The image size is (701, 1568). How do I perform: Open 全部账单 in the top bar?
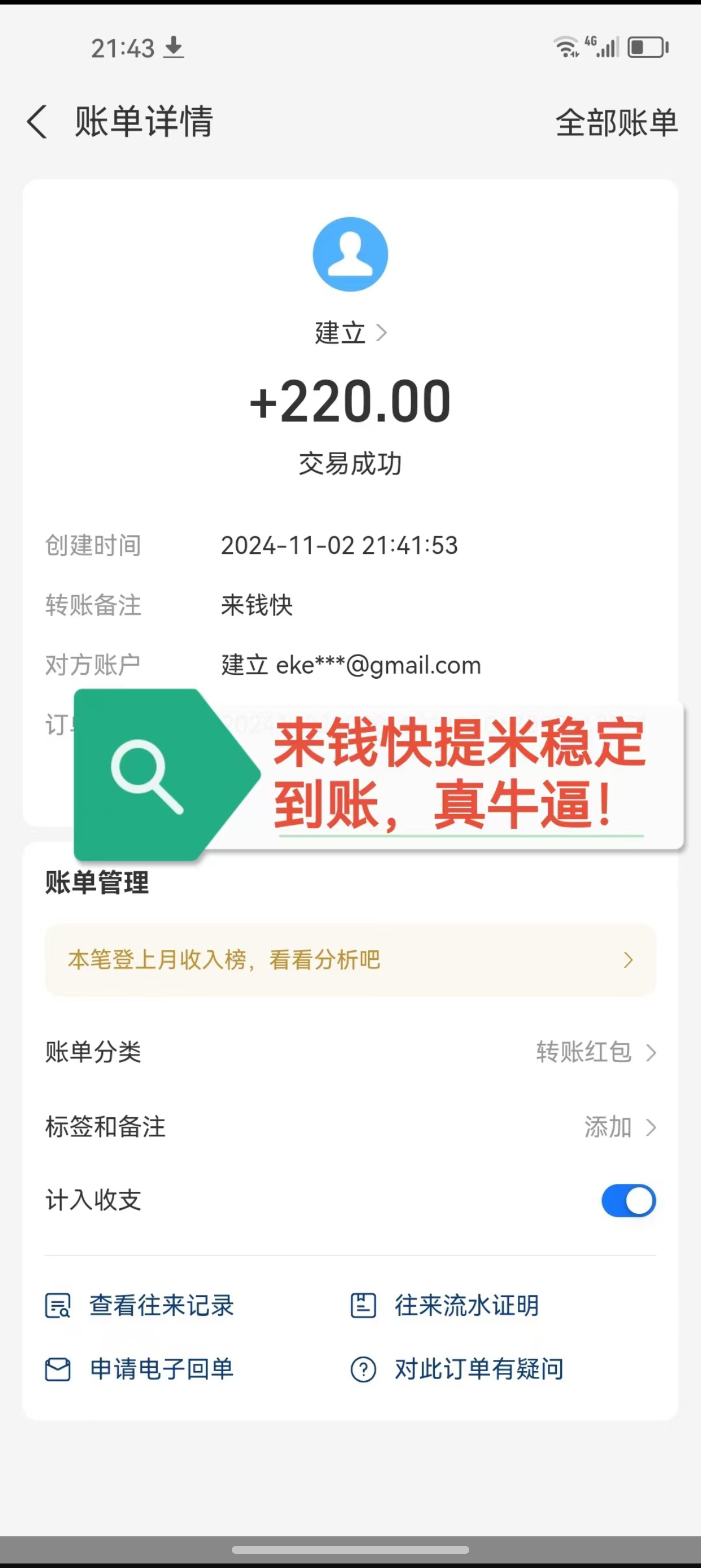click(616, 122)
